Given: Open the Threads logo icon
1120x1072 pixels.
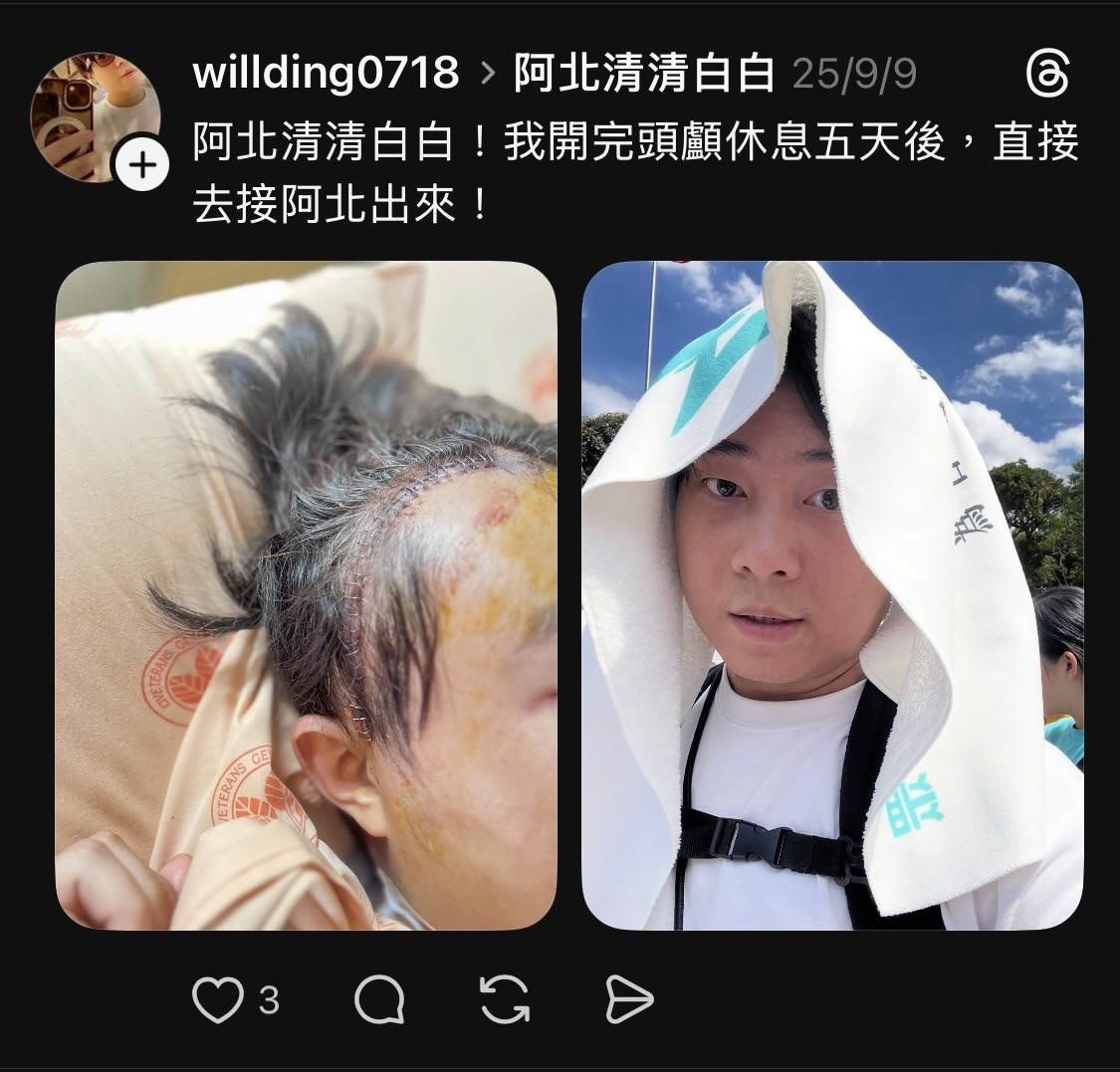Looking at the screenshot, I should click(1047, 76).
